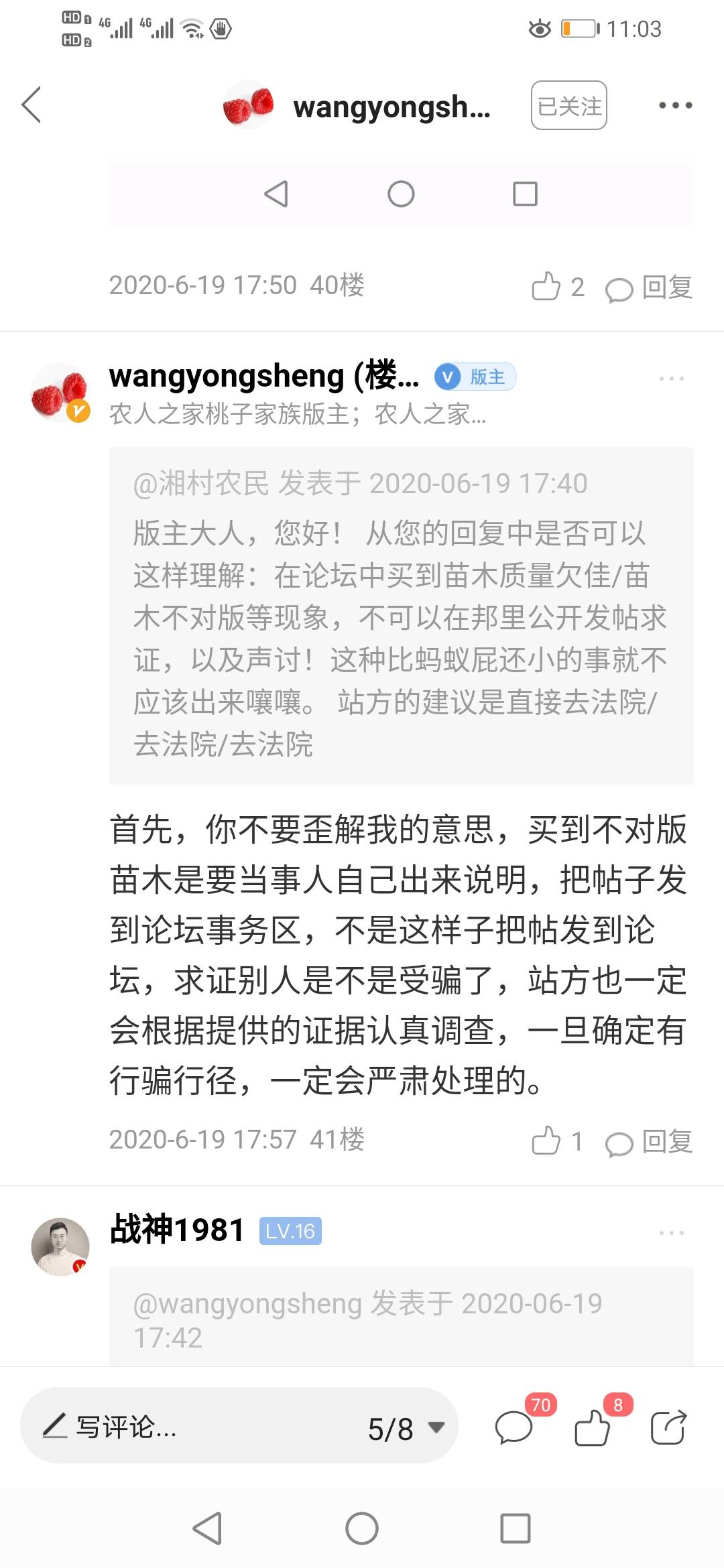Open 战神1981's profile avatar
Viewport: 724px width, 1568px height.
coord(60,1246)
